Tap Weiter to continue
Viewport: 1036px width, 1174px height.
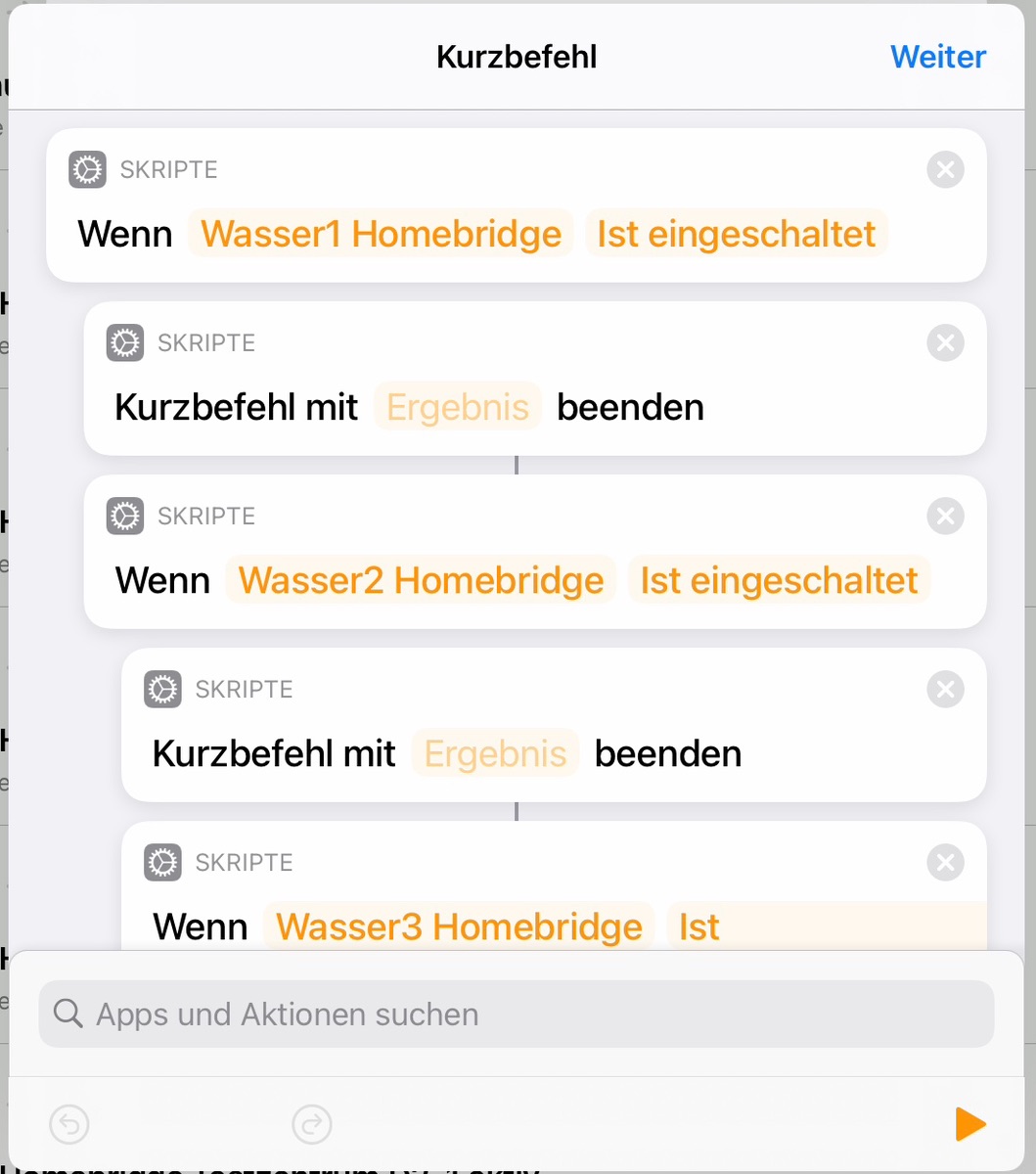point(937,57)
